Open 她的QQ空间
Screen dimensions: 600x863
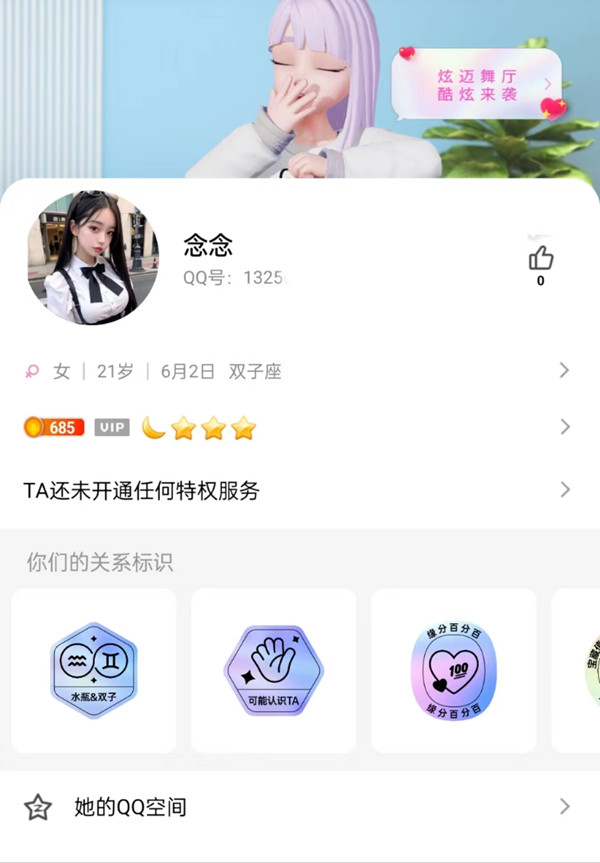tap(298, 807)
